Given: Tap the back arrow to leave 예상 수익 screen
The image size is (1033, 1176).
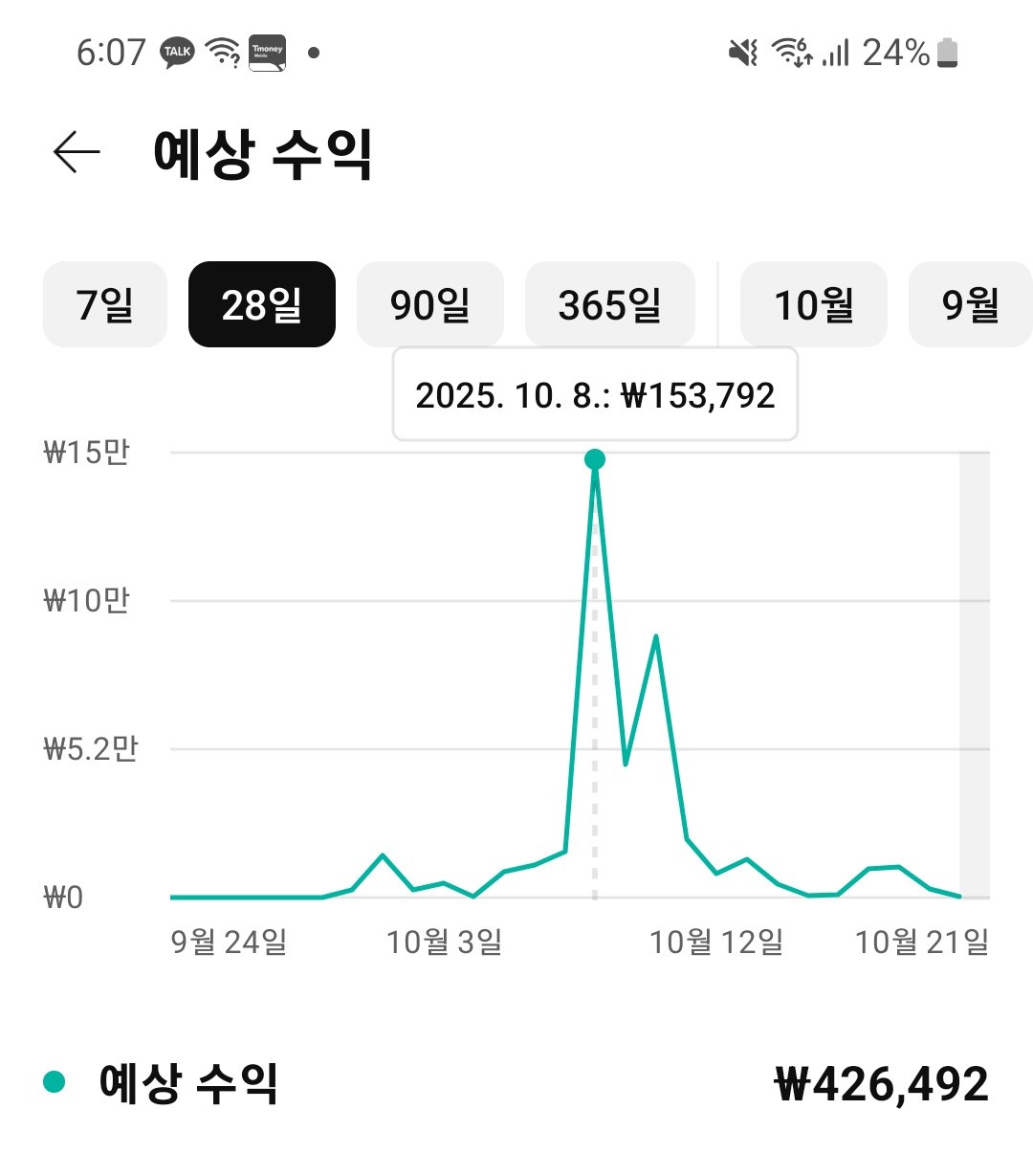Looking at the screenshot, I should tap(77, 151).
